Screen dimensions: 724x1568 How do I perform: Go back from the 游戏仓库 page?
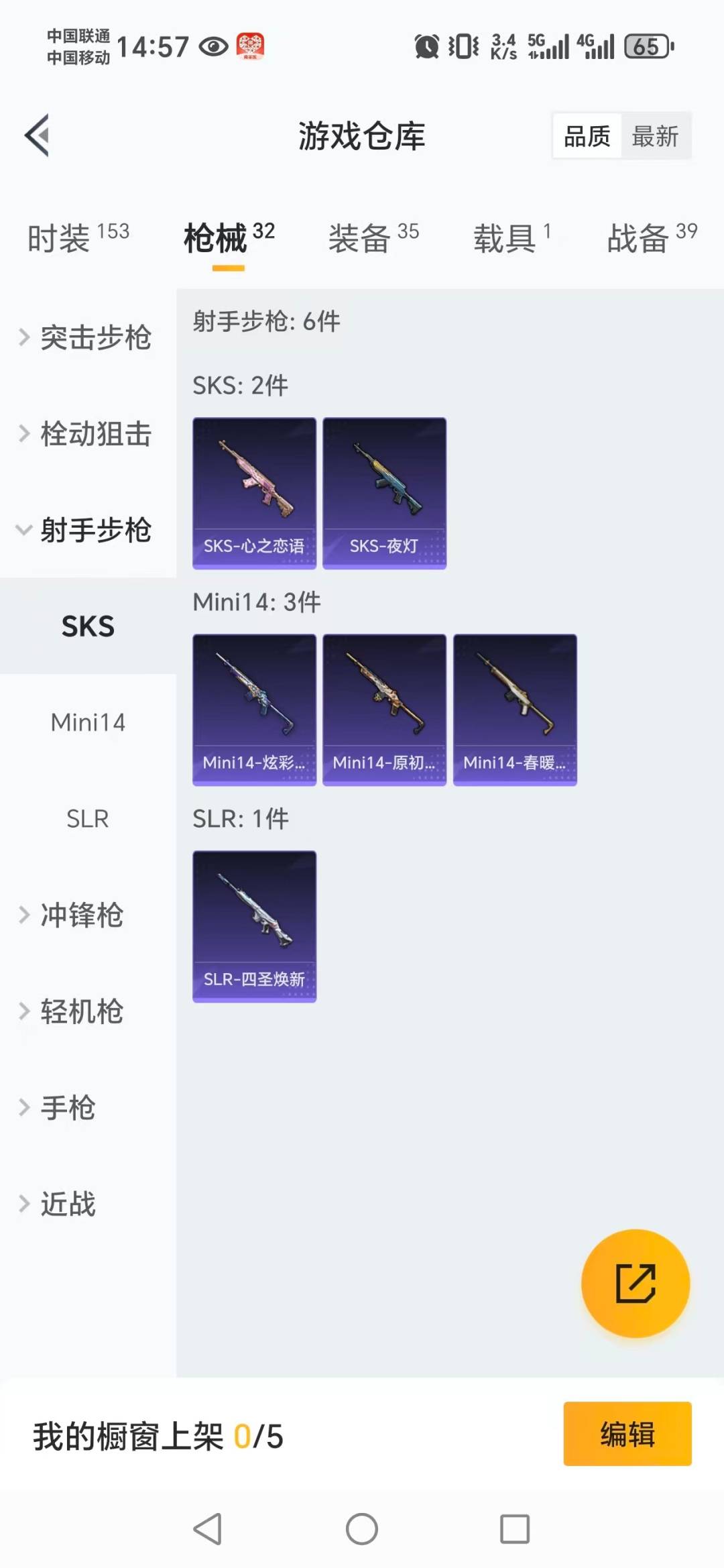(38, 135)
